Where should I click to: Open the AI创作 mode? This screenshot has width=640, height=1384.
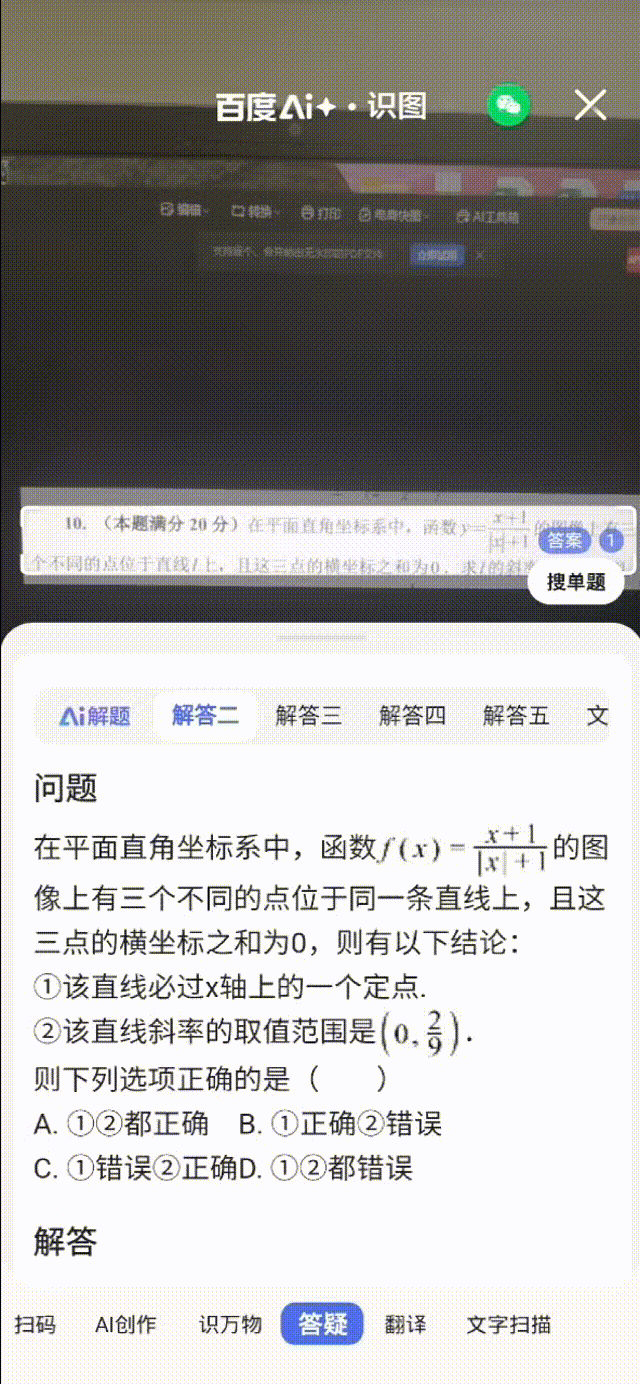click(x=126, y=1325)
